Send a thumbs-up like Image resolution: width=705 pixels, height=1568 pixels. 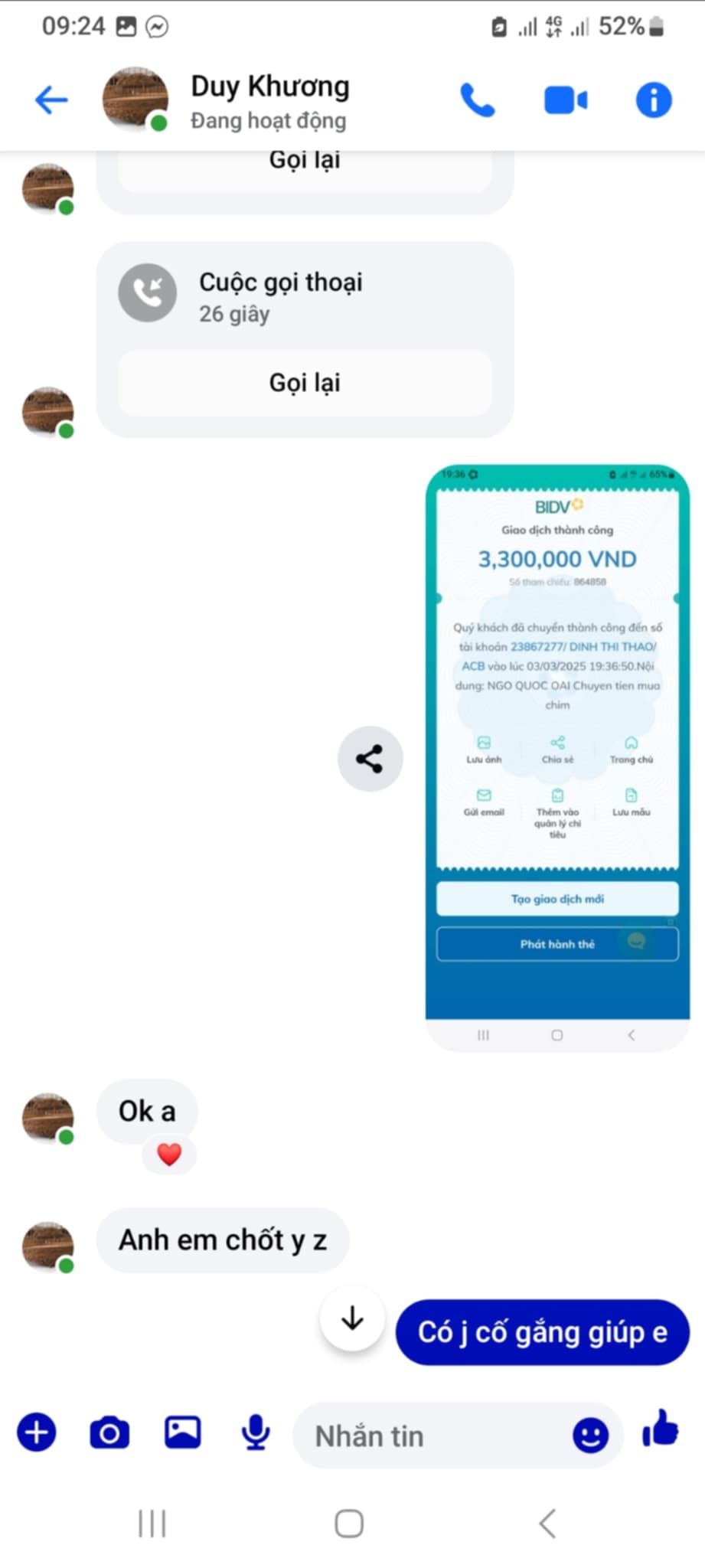(x=660, y=1429)
